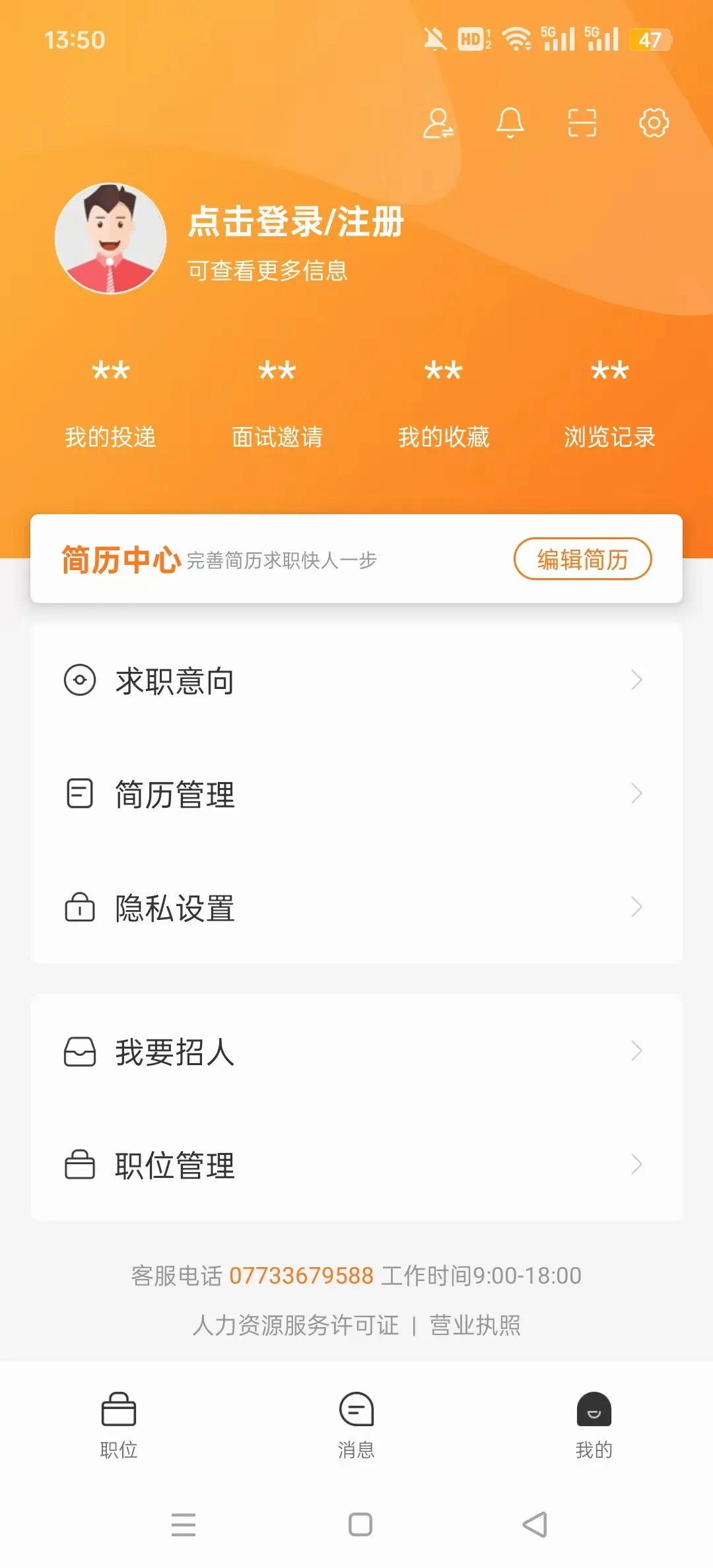Open 简历管理

point(356,794)
